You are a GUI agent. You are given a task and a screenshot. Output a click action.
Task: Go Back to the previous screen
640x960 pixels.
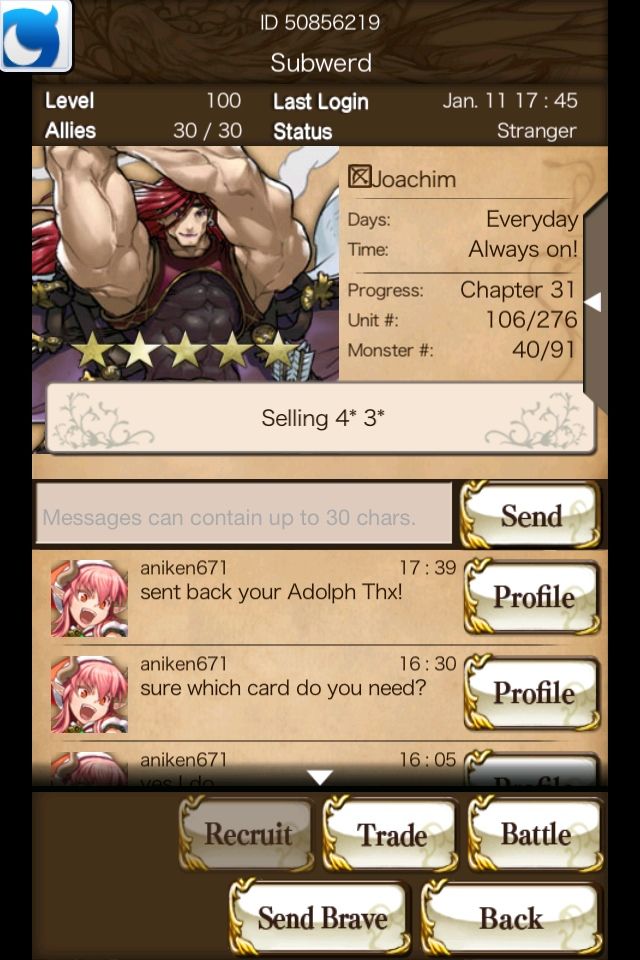(x=510, y=917)
